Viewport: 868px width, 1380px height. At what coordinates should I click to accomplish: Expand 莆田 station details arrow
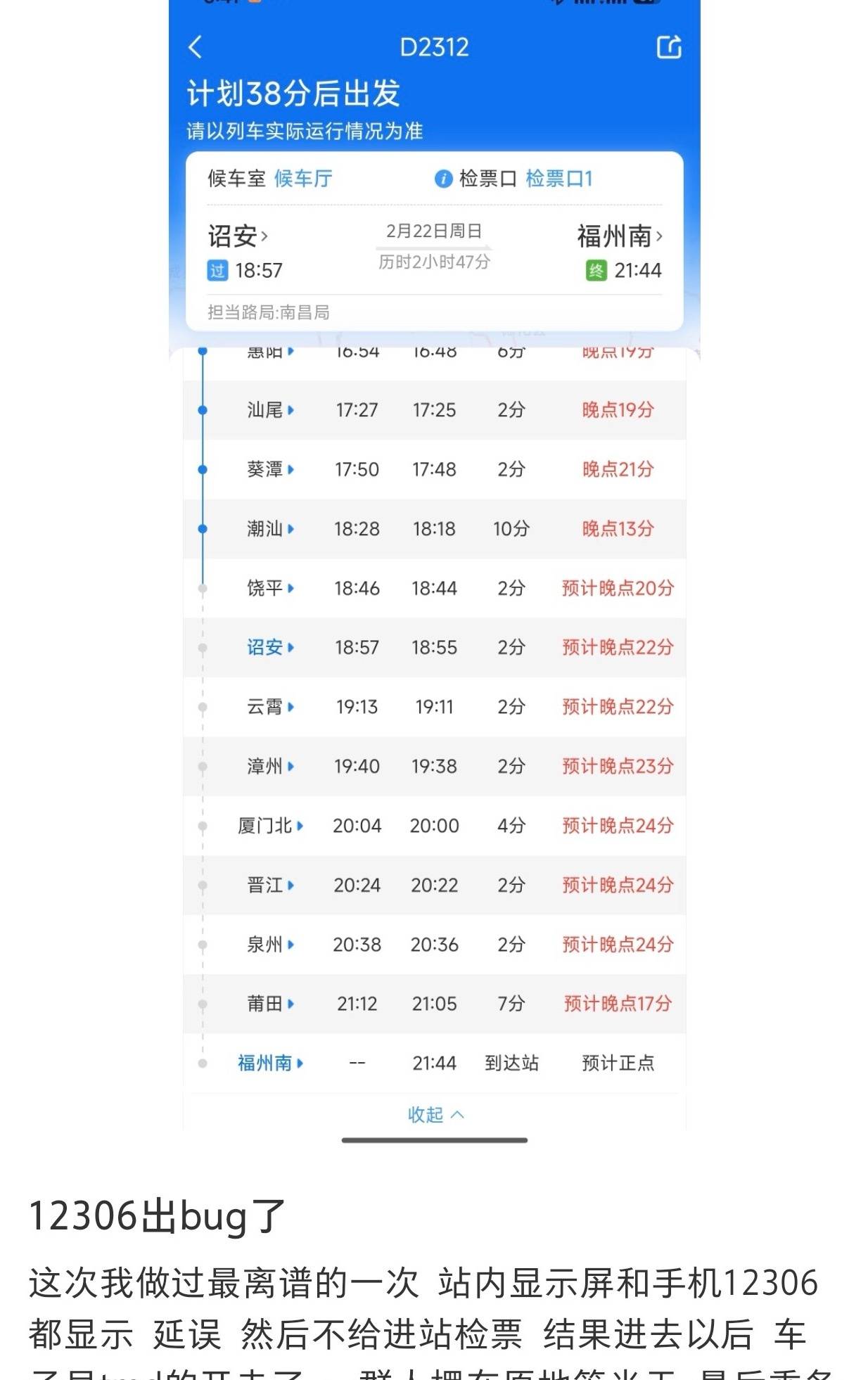pyautogui.click(x=292, y=1004)
